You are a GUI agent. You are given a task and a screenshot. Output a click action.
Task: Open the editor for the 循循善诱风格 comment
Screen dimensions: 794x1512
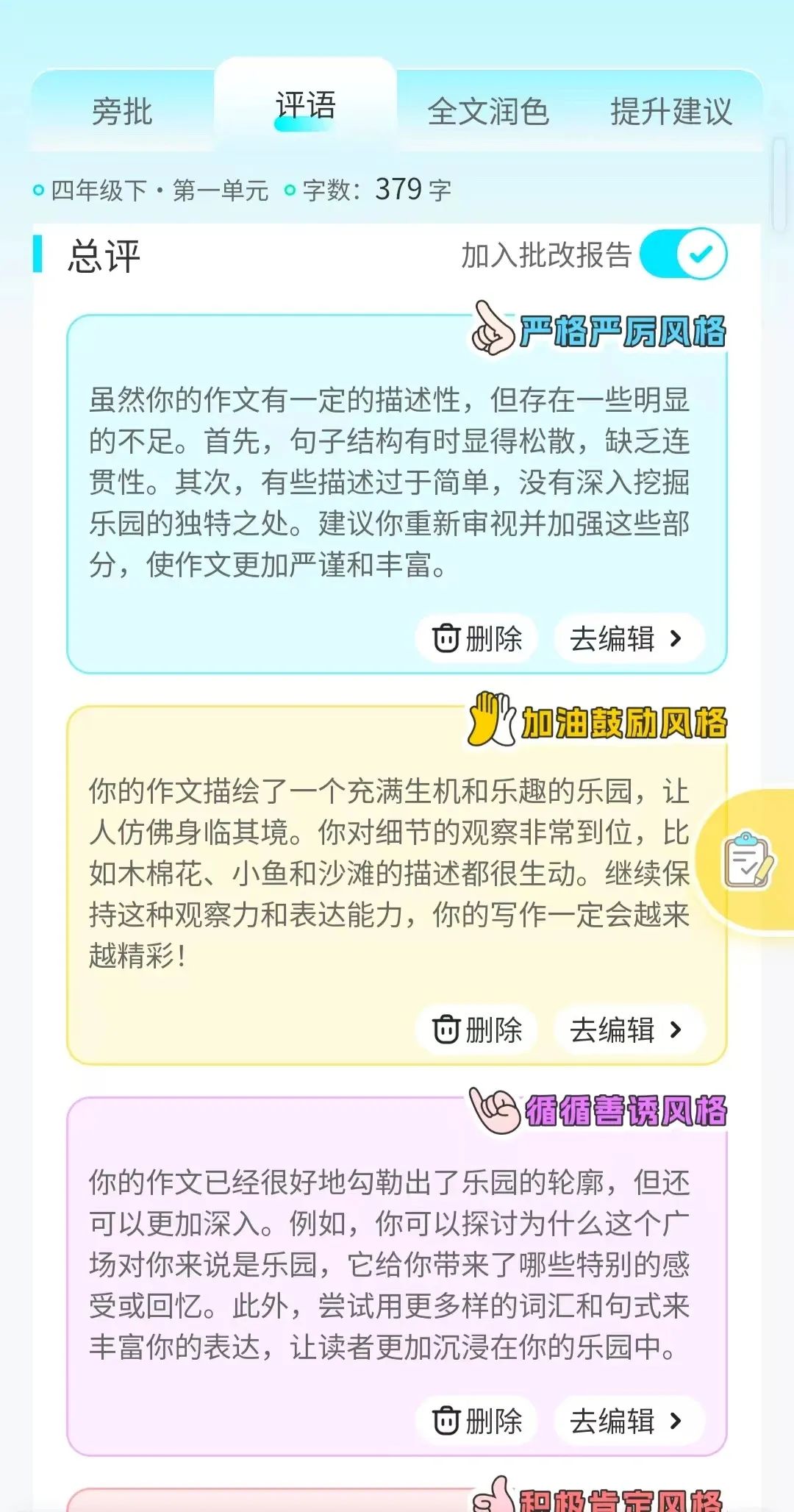[629, 1420]
